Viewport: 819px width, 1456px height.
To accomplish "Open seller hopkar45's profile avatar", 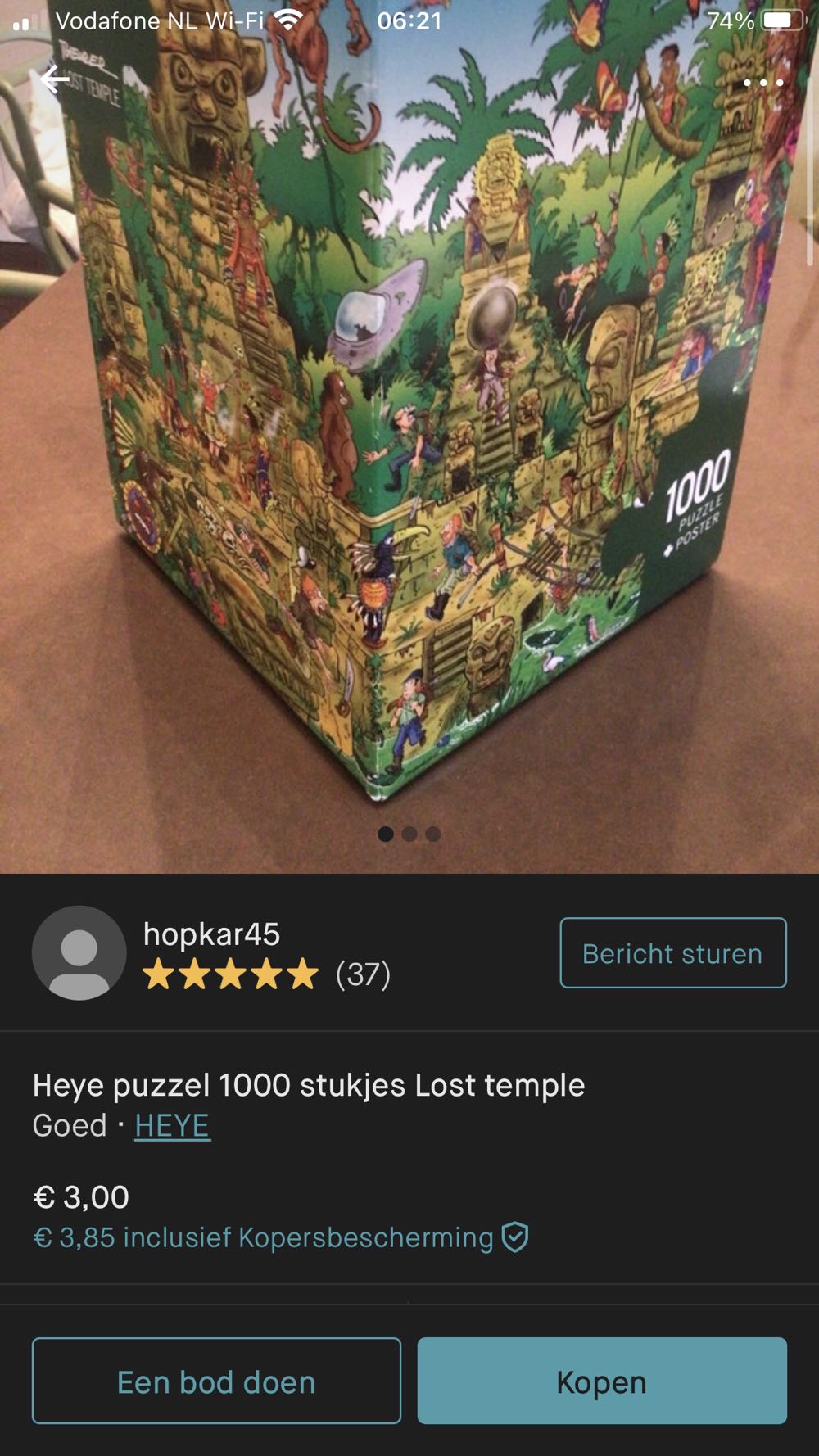I will 78,952.
